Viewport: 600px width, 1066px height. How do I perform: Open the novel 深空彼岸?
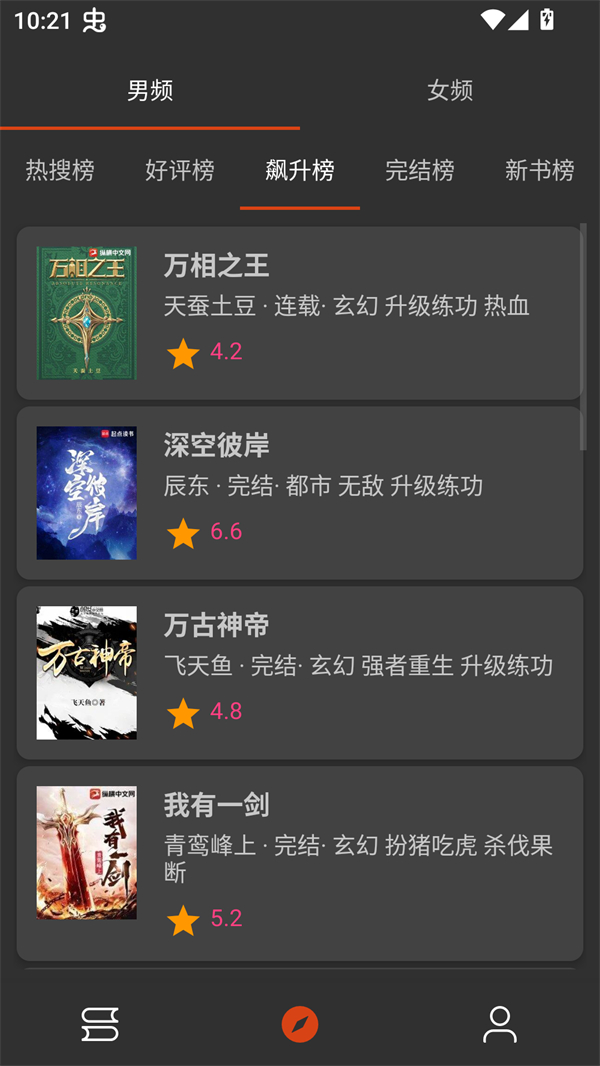[300, 493]
